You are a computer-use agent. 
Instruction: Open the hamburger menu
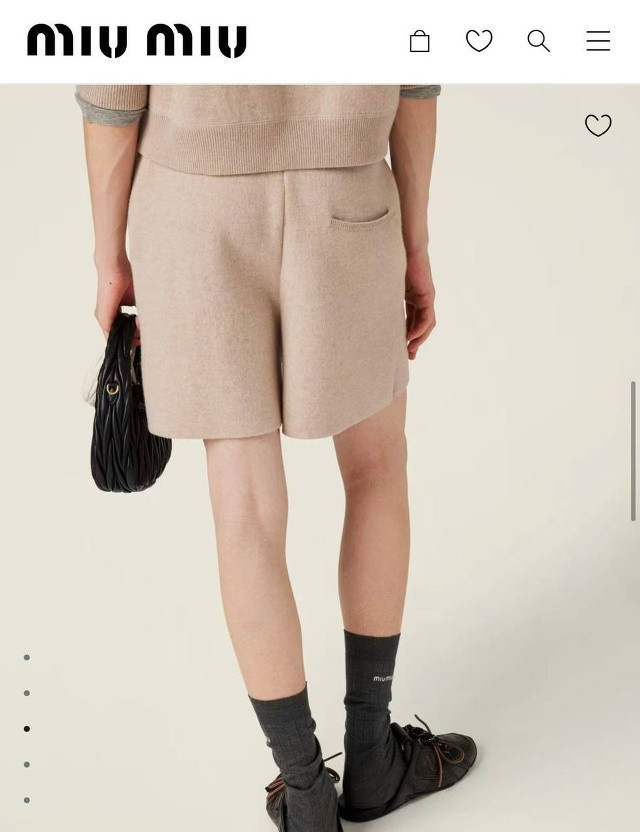(x=598, y=41)
